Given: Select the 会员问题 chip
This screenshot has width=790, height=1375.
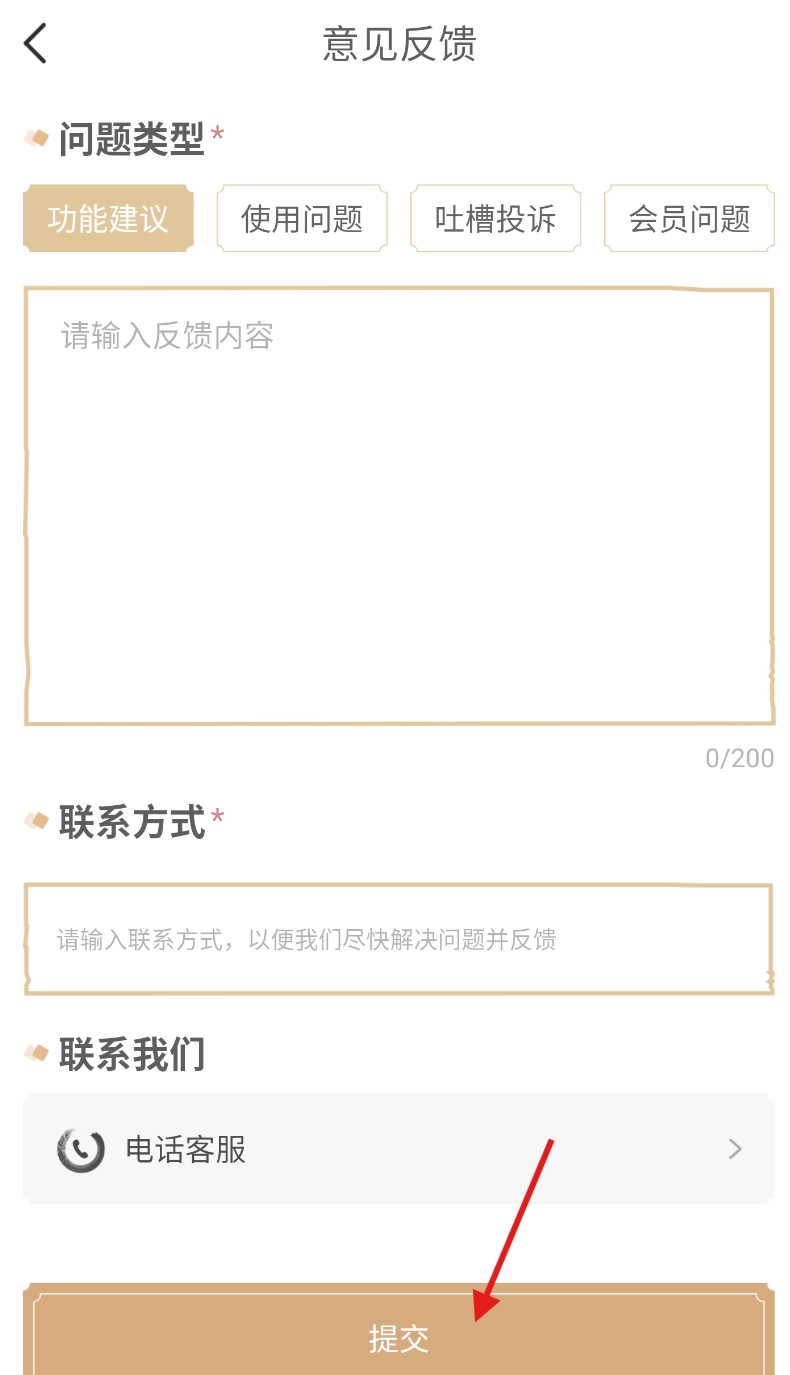Looking at the screenshot, I should click(x=689, y=218).
